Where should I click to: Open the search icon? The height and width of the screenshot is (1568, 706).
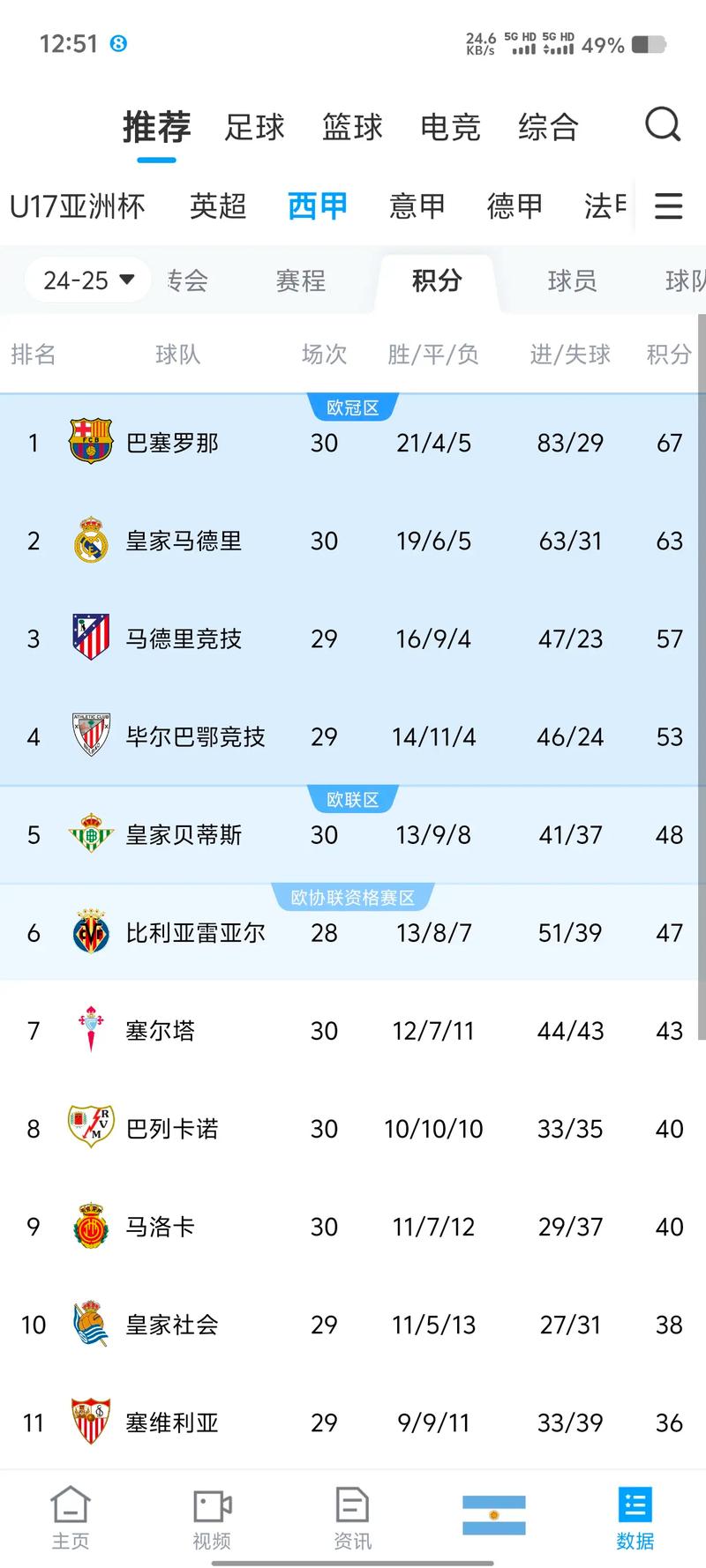pos(663,124)
